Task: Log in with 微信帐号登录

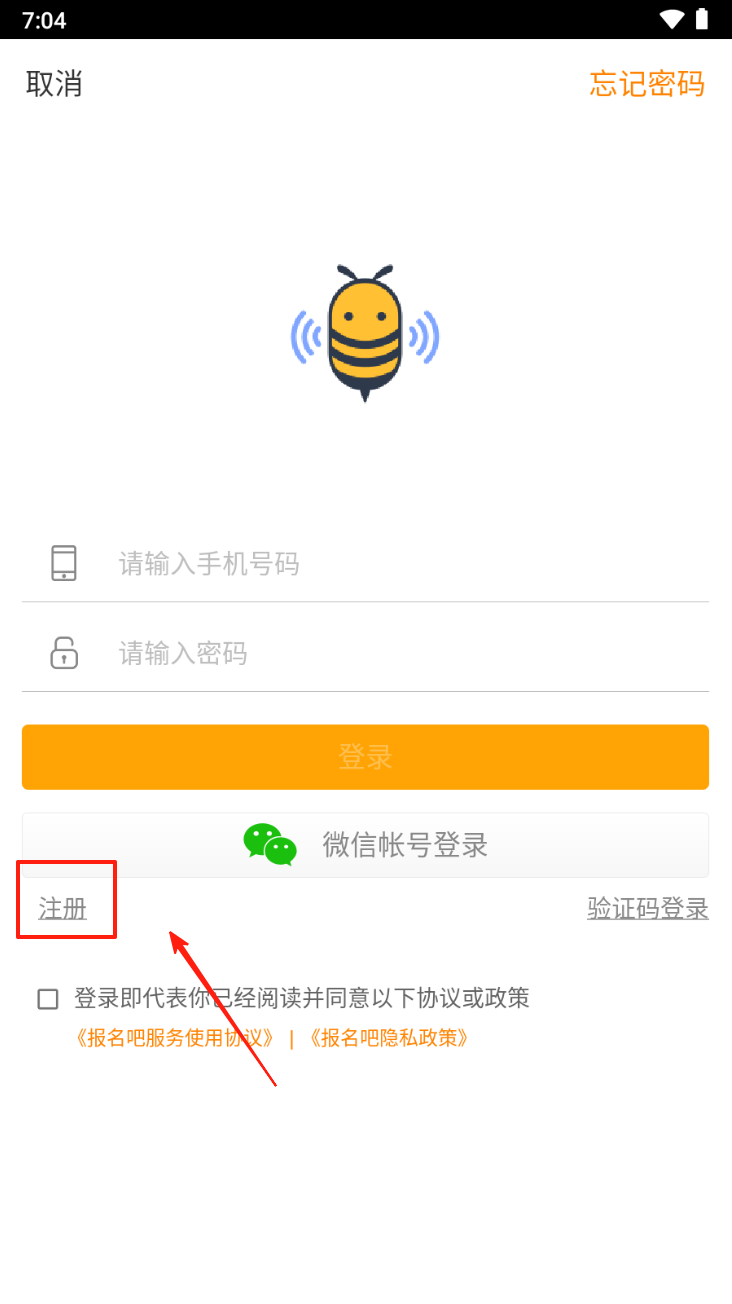Action: point(365,845)
